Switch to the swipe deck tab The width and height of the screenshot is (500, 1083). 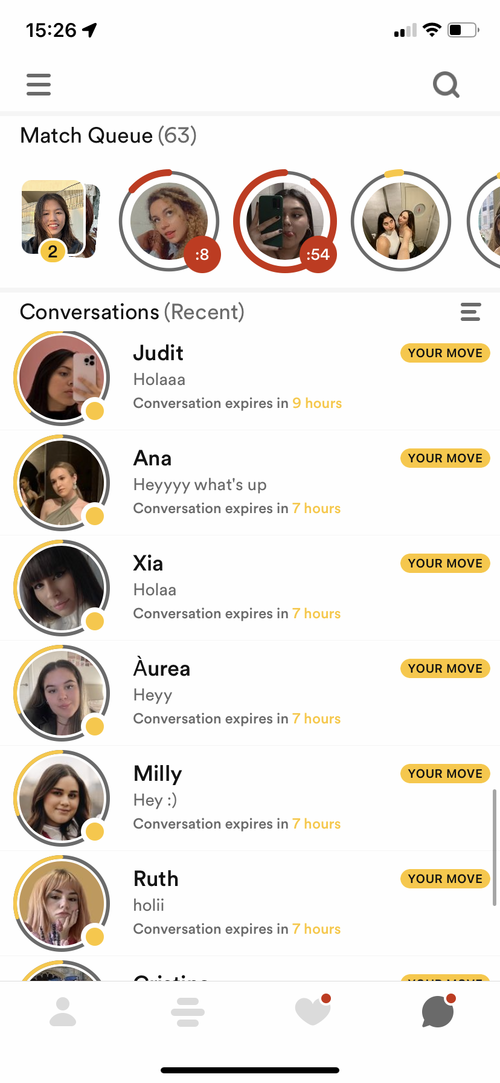pos(188,1013)
